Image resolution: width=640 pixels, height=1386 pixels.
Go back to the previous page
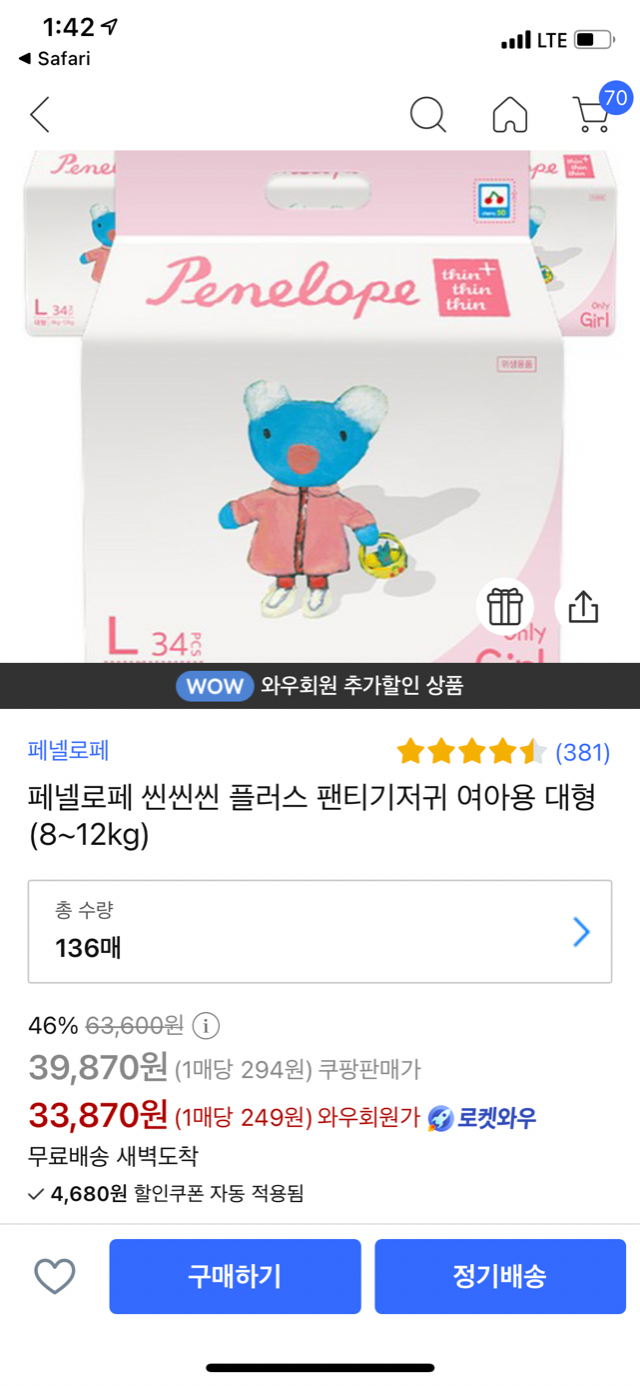click(40, 115)
